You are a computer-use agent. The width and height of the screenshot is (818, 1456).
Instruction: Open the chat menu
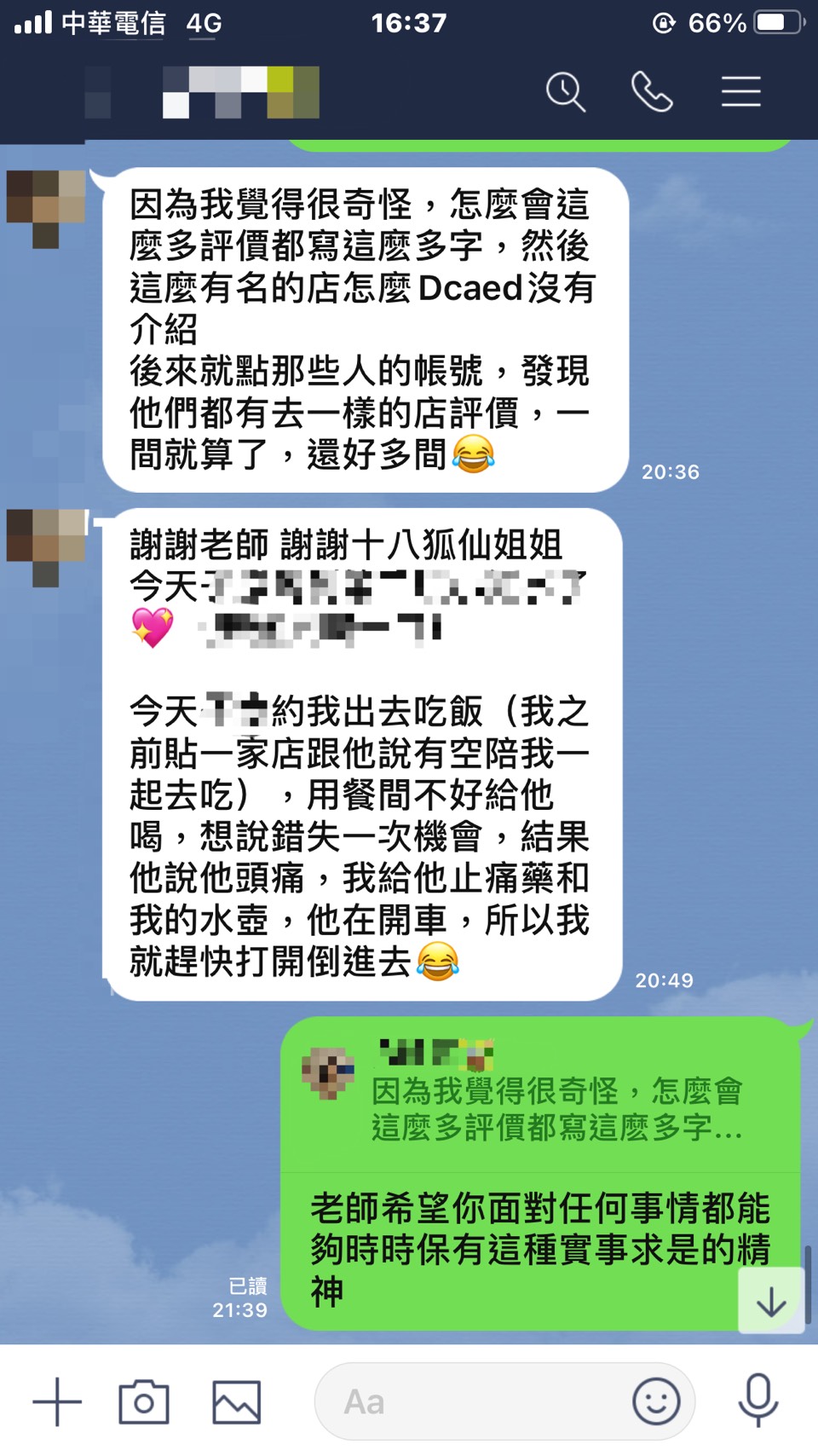tap(740, 91)
